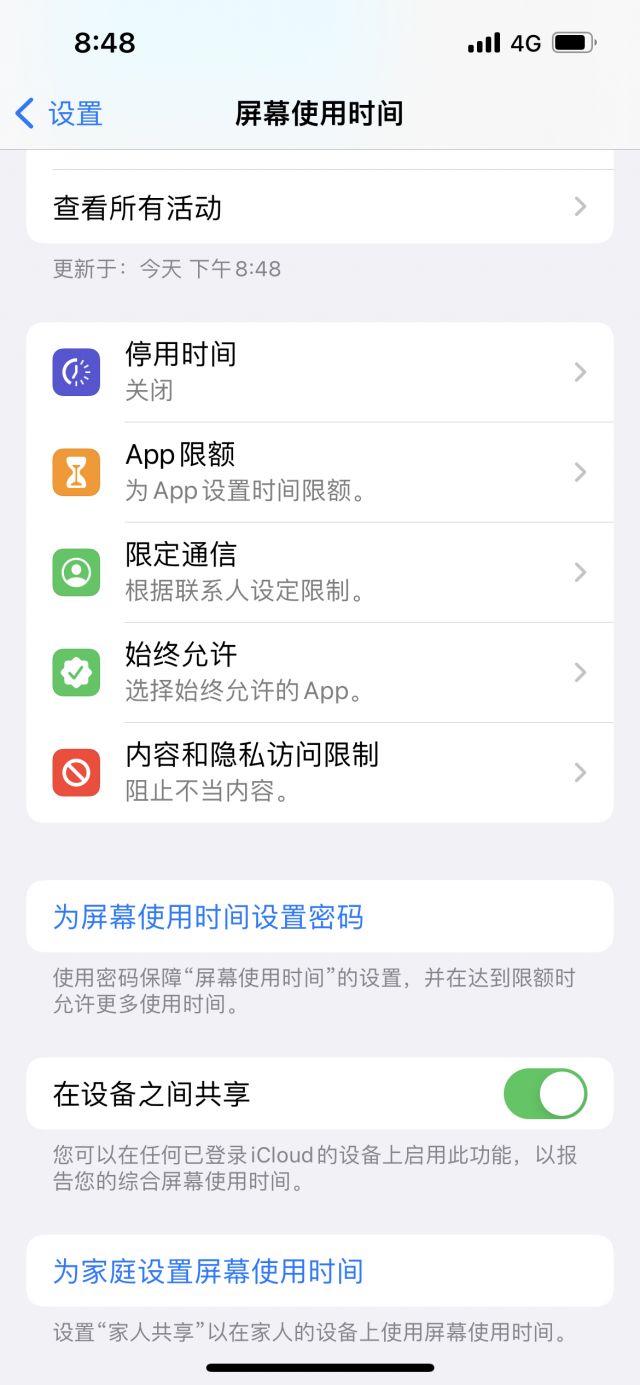
Task: Open 停用时间 settings
Action: 320,372
